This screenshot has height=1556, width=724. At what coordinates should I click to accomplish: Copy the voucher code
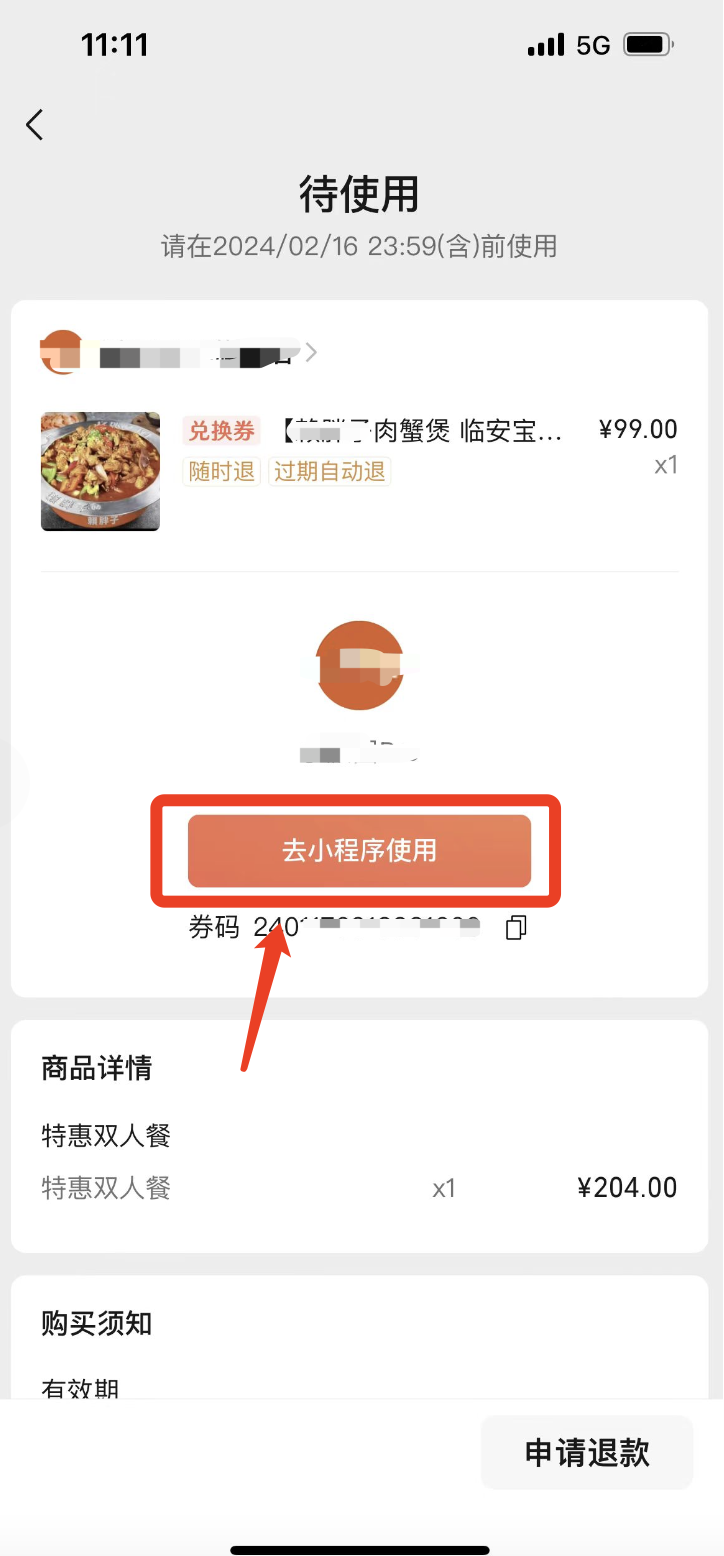516,928
